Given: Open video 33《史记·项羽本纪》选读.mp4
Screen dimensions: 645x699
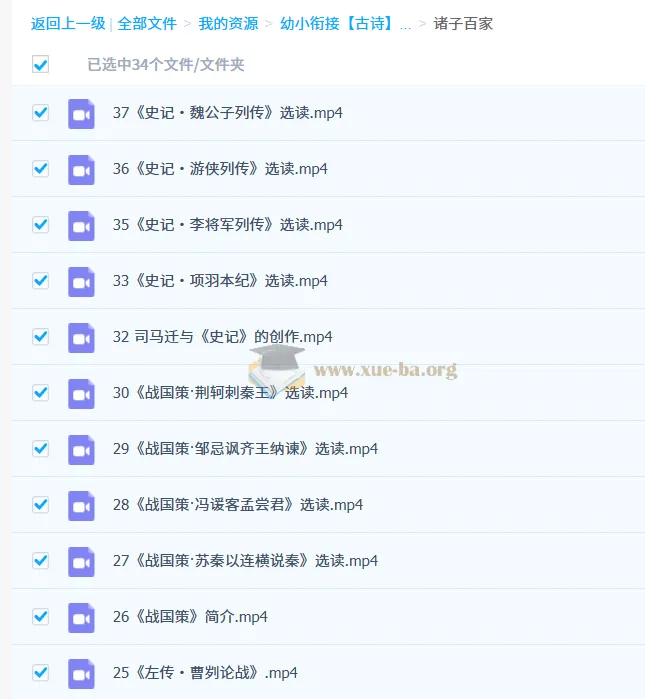Looking at the screenshot, I should point(220,281).
